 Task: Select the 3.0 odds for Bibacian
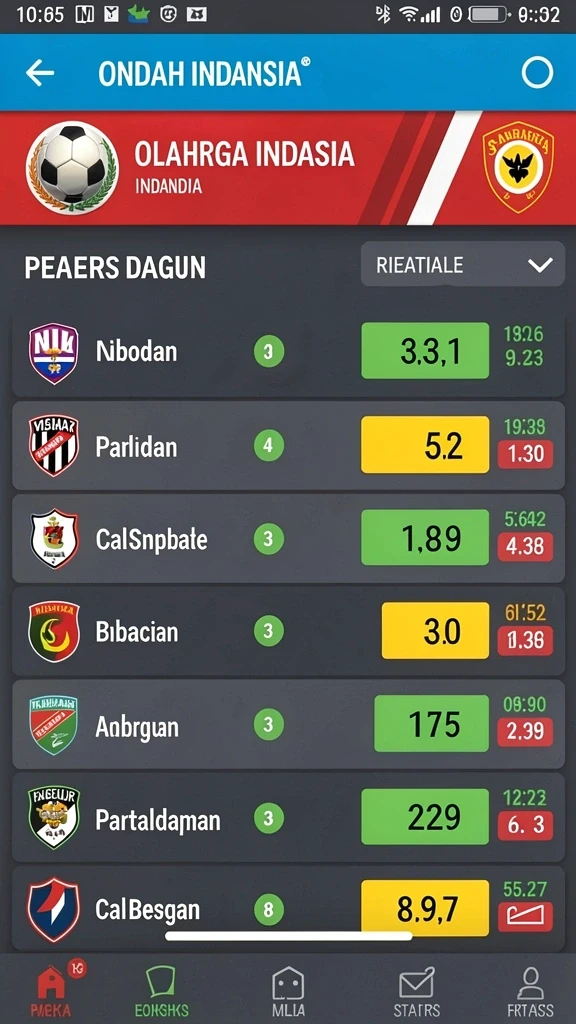[x=436, y=631]
